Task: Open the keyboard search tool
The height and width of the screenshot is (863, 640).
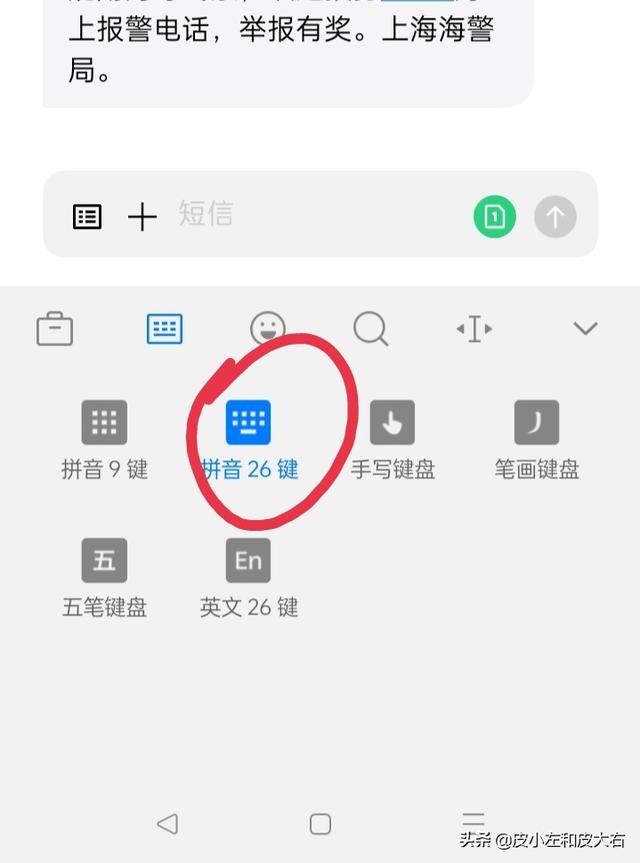Action: pyautogui.click(x=371, y=329)
